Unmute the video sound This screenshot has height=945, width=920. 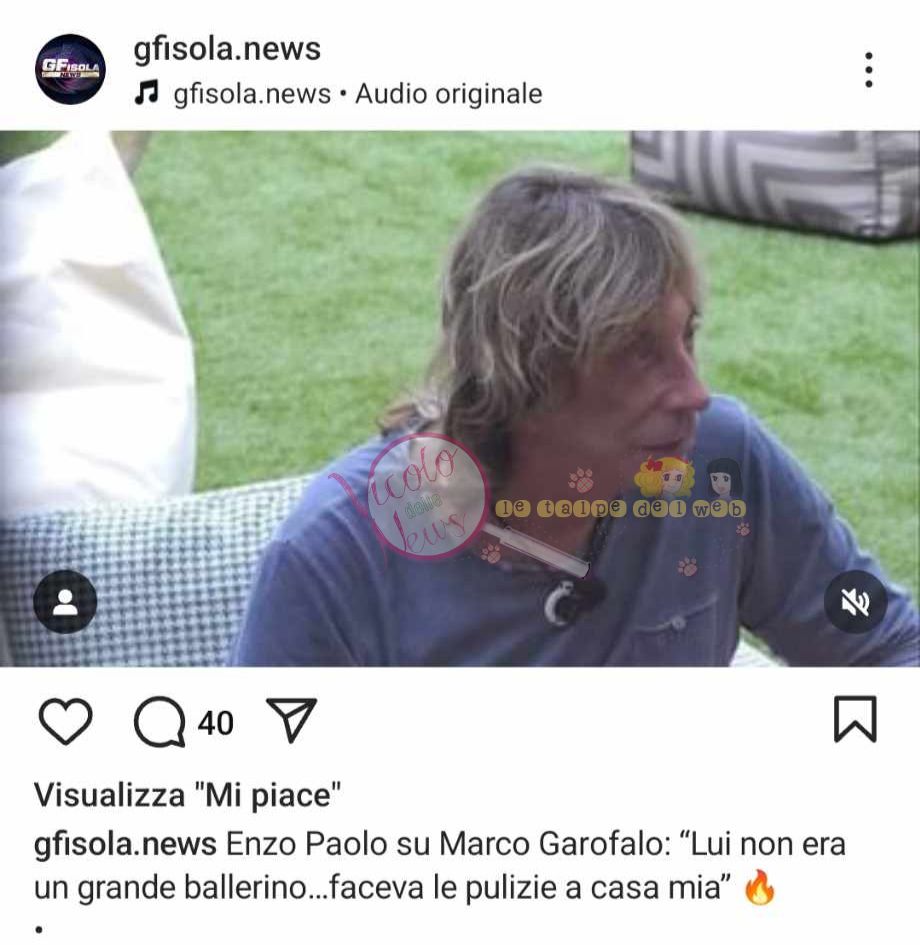[x=855, y=603]
